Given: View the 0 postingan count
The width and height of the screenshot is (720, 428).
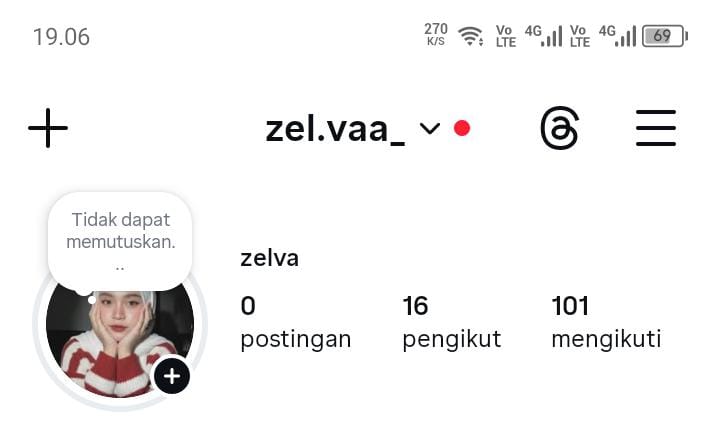Looking at the screenshot, I should [x=295, y=322].
